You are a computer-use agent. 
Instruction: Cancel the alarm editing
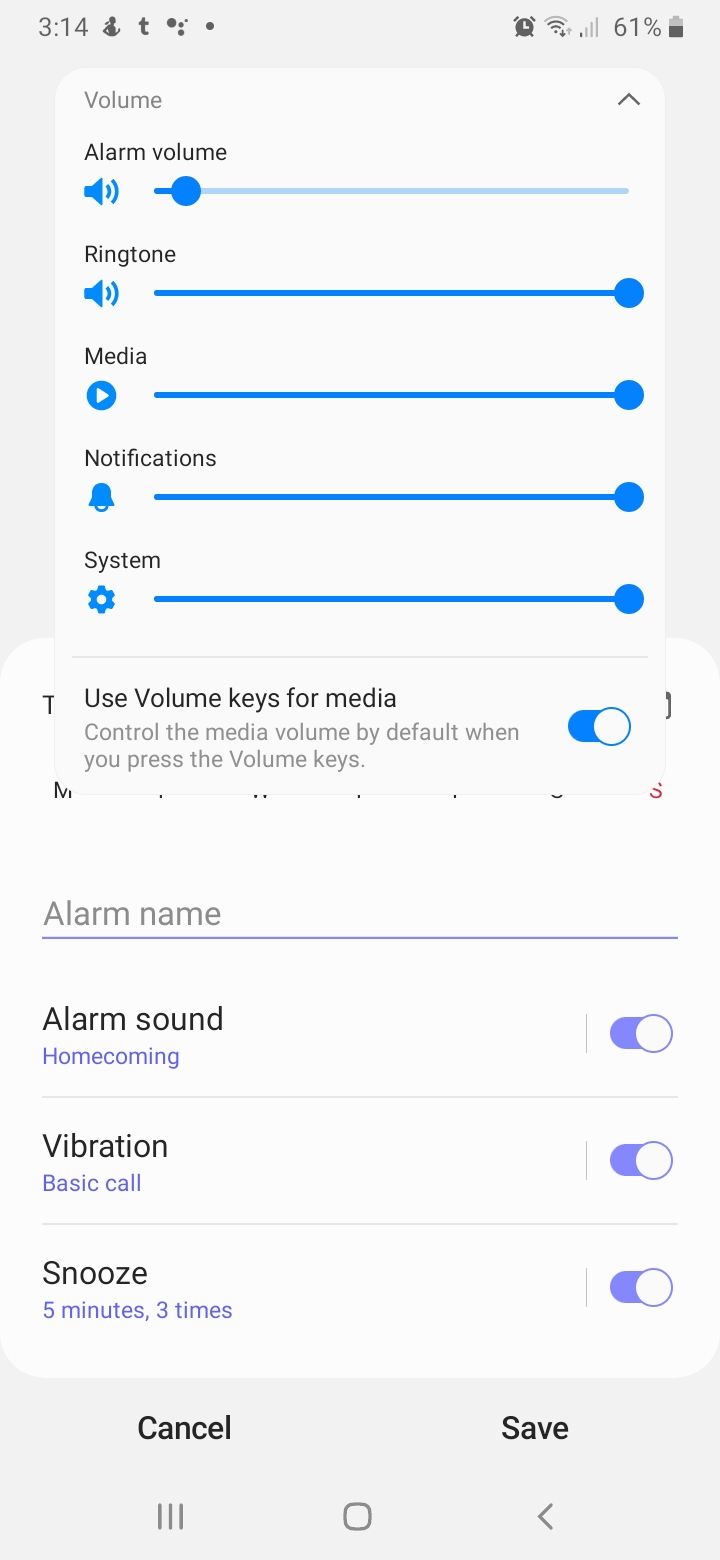click(x=185, y=1428)
